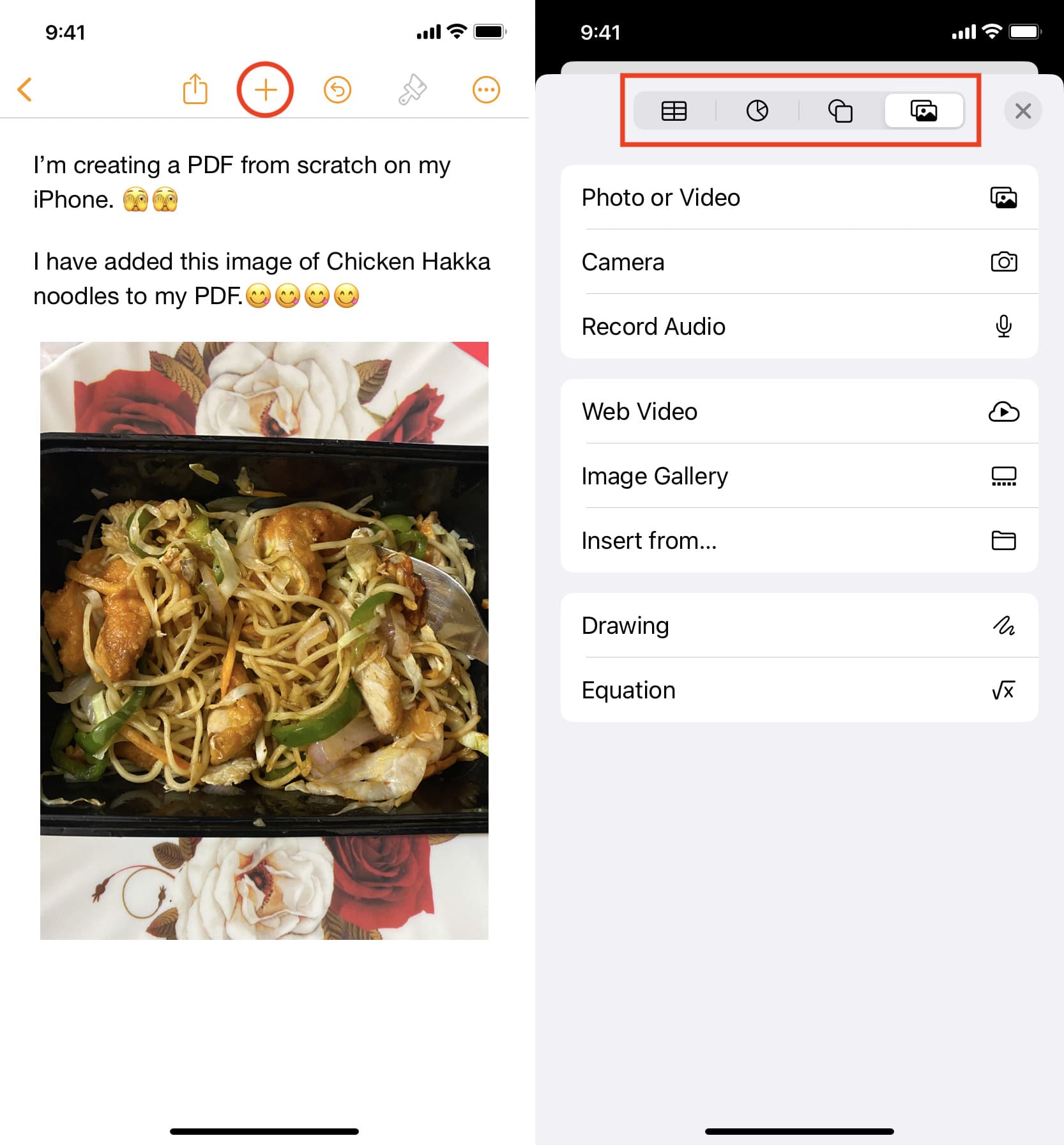Select the Media tab

click(923, 111)
